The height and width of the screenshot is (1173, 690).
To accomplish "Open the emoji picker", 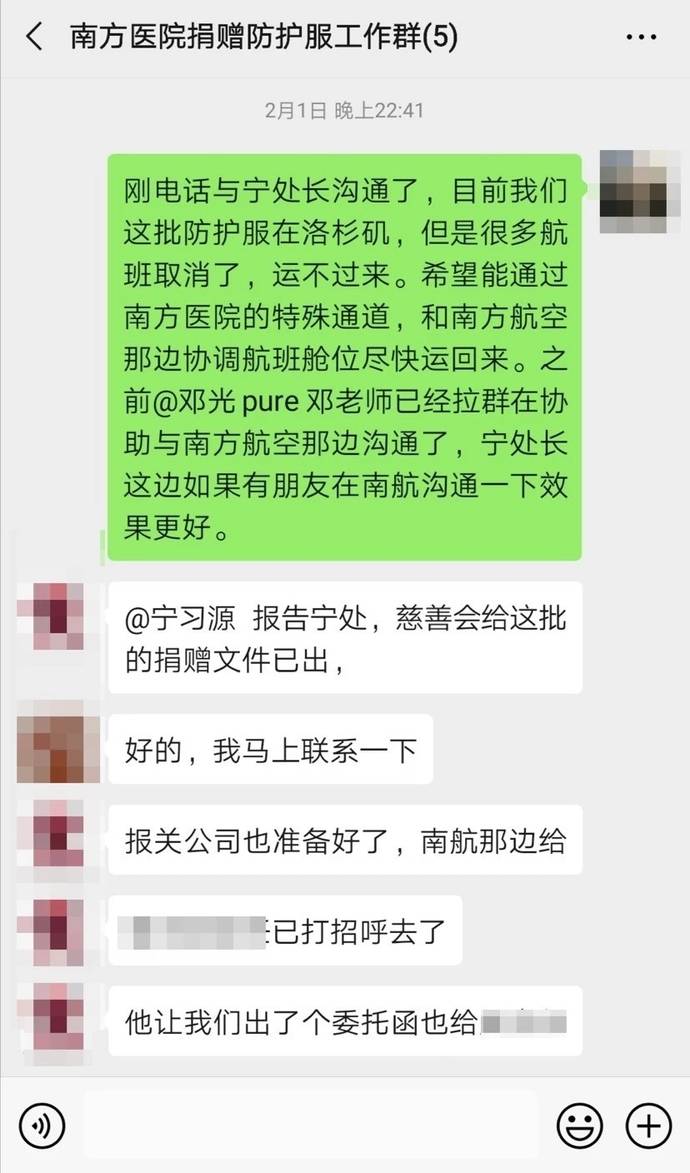I will pos(579,1126).
